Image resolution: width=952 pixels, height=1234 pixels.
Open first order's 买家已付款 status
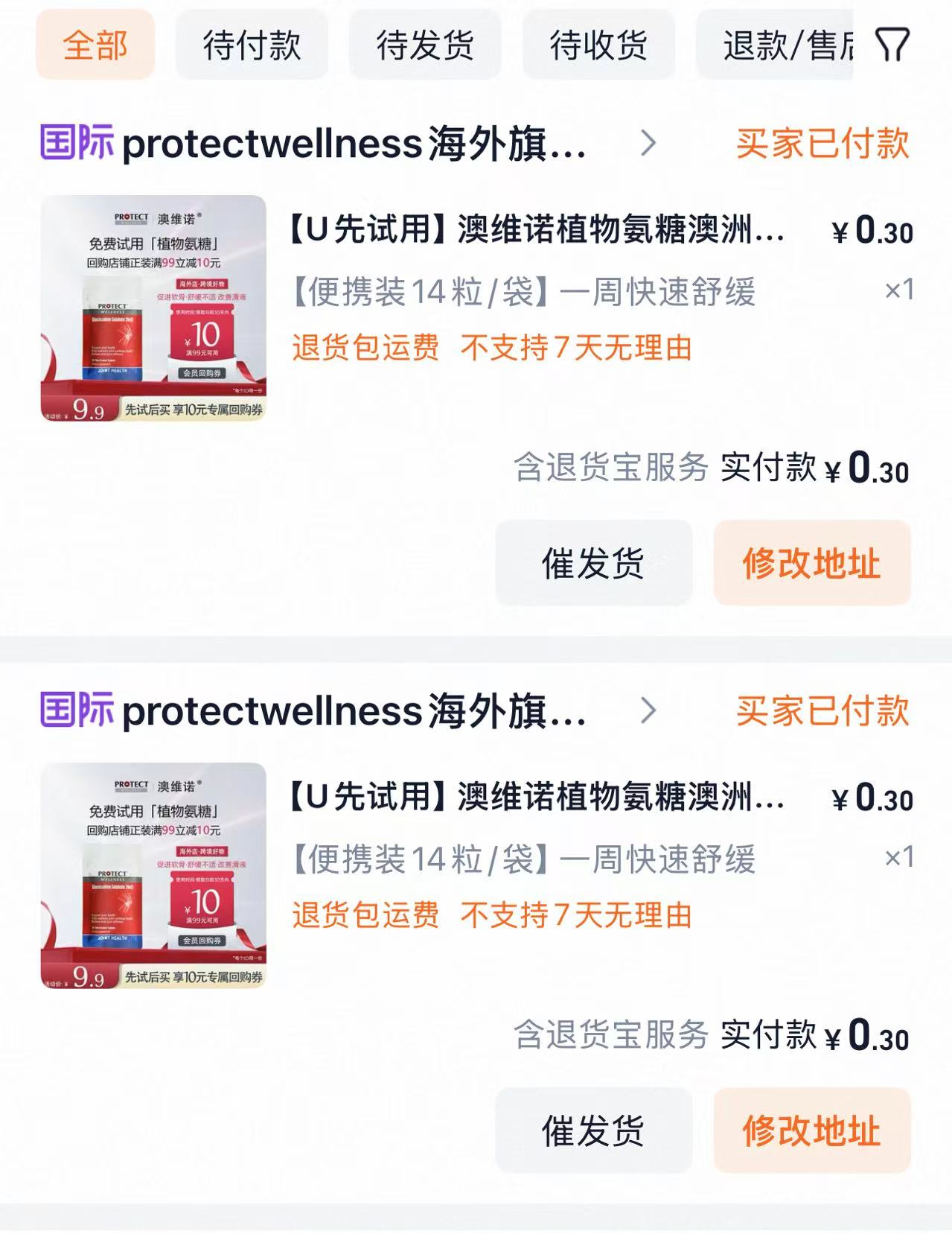pyautogui.click(x=822, y=144)
